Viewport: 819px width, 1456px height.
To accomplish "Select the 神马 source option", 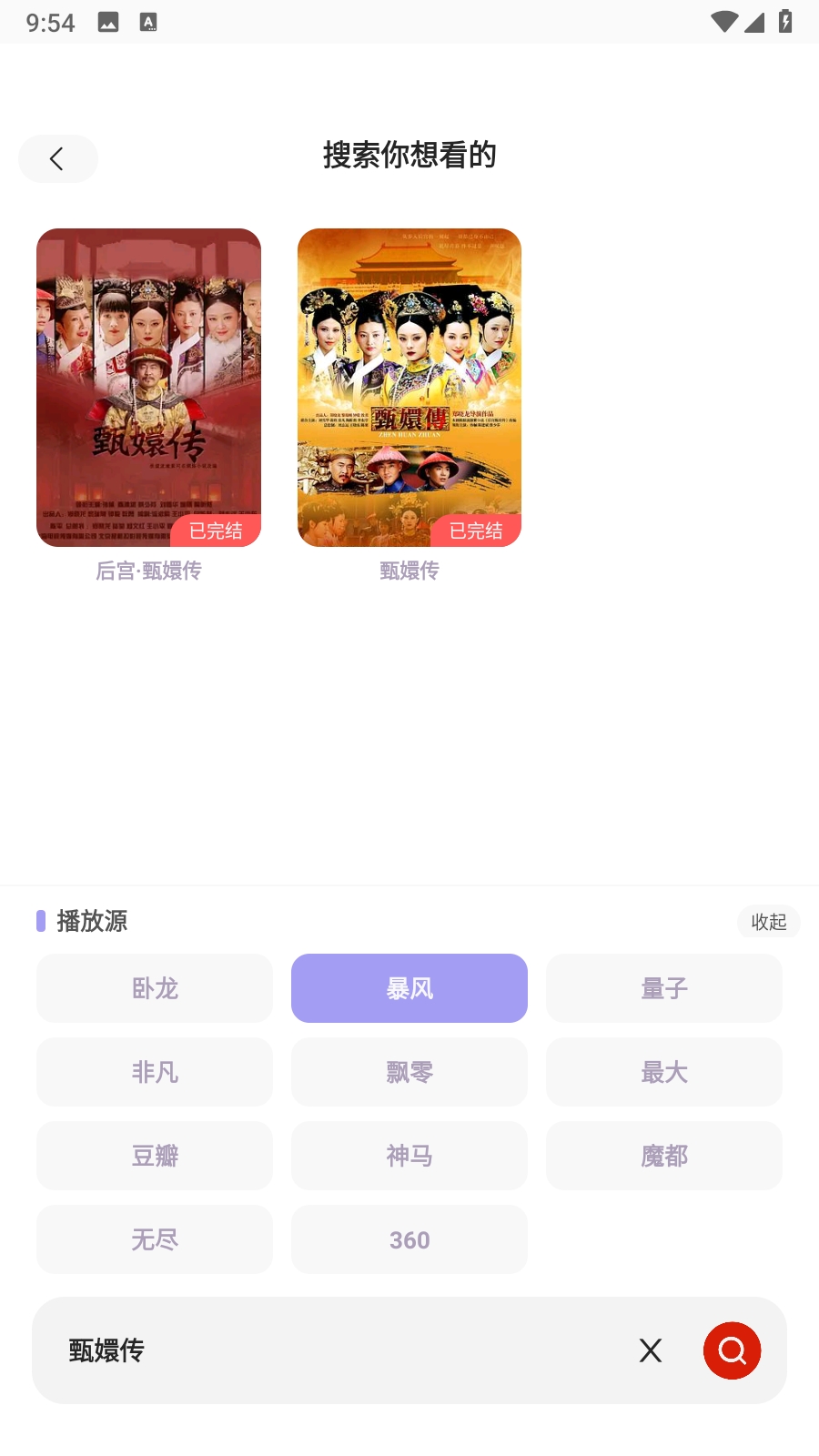I will click(x=409, y=1156).
